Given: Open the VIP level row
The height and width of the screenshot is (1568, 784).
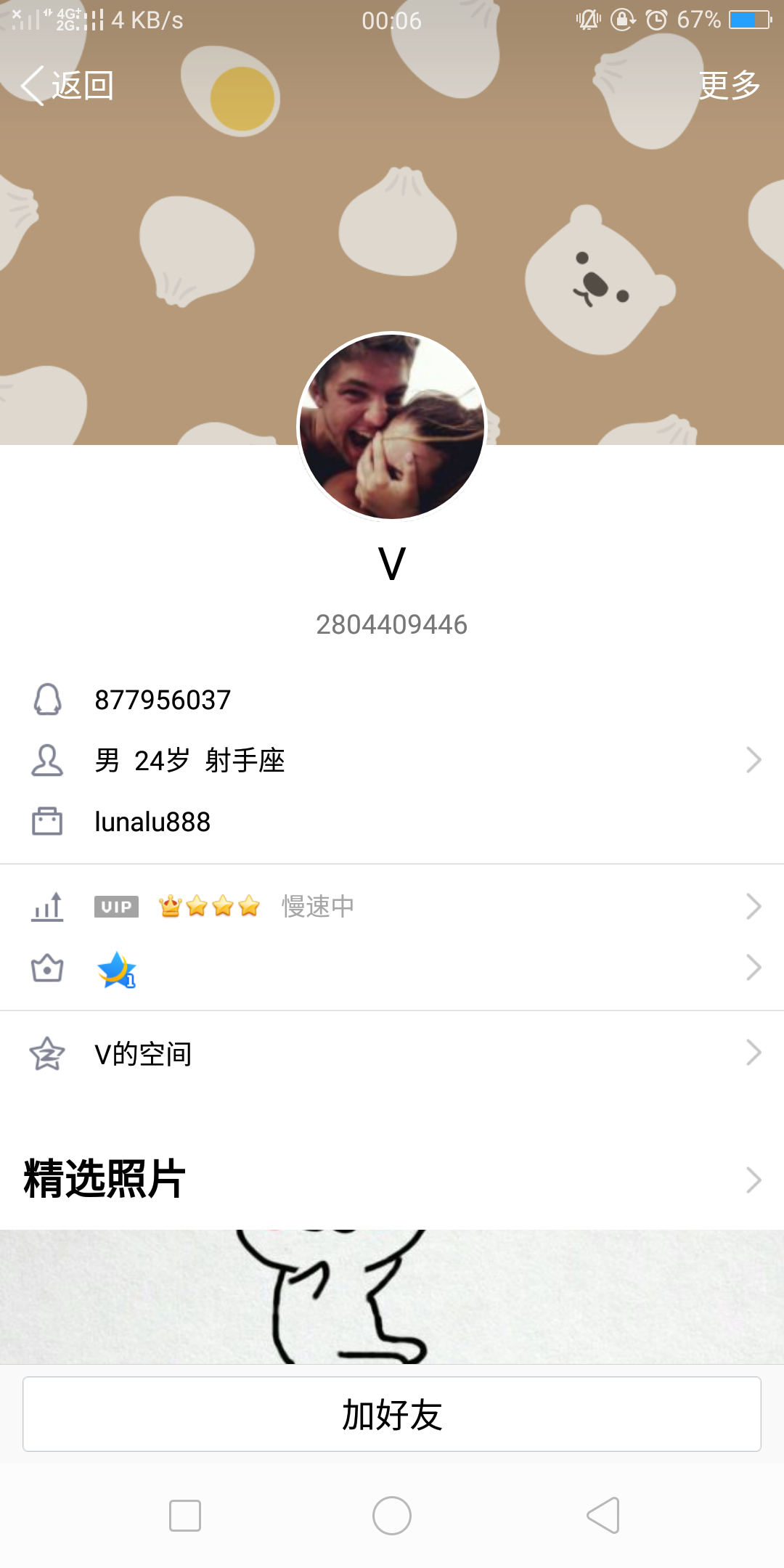Looking at the screenshot, I should (392, 907).
